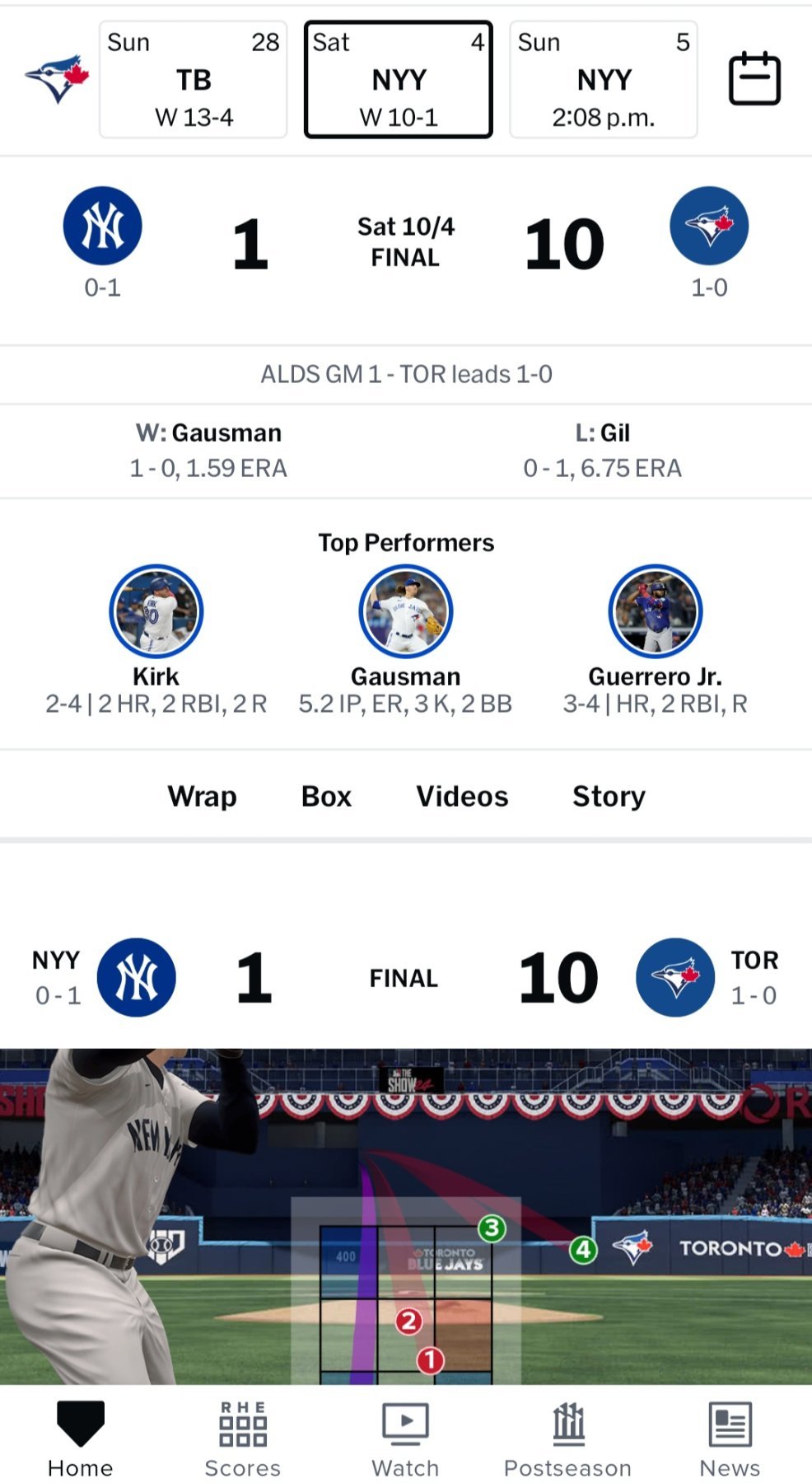Switch to the Watch tab
Screen dimensions: 812x1483
tap(405, 1439)
